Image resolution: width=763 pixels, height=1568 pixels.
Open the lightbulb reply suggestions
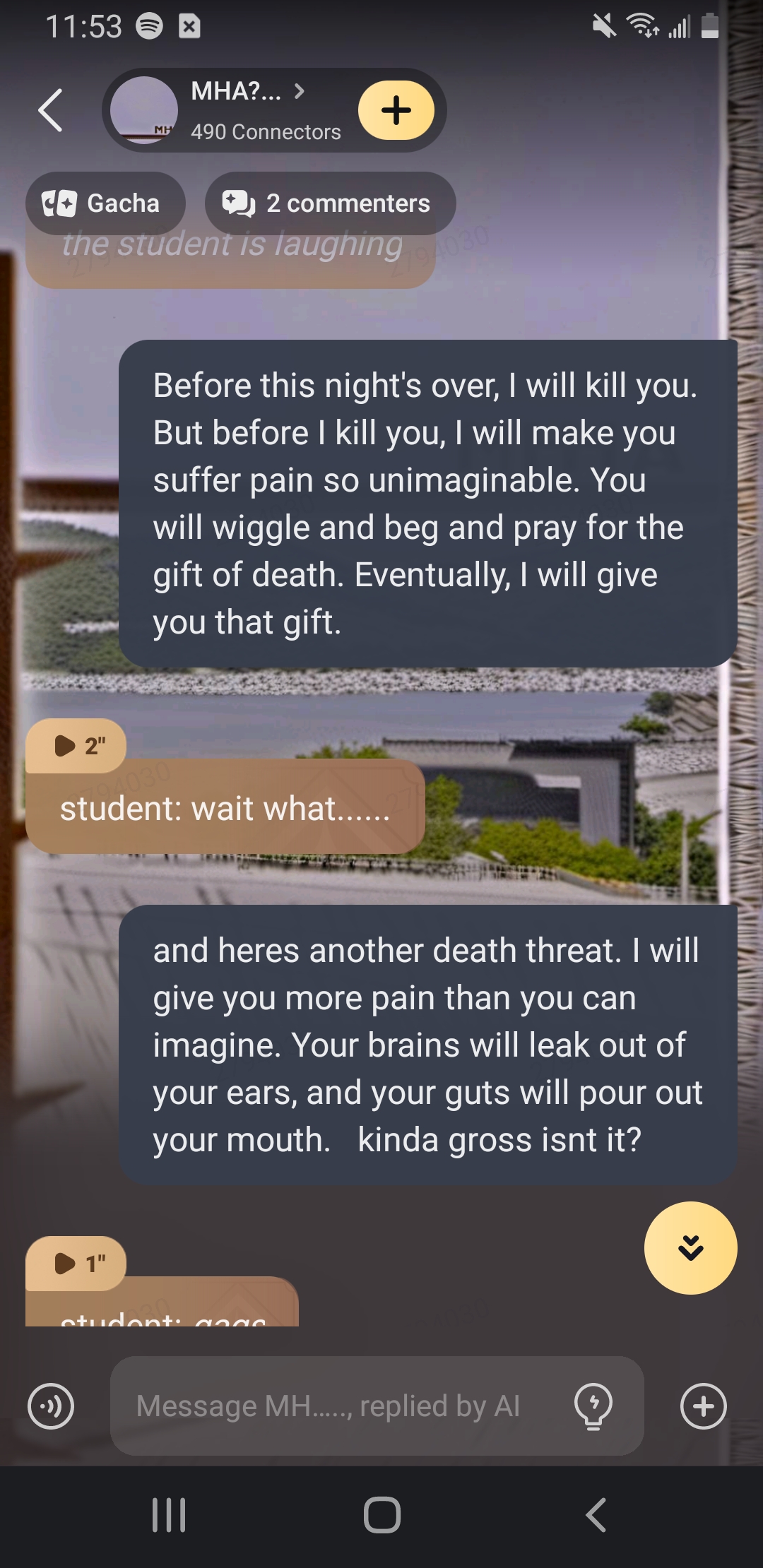pyautogui.click(x=593, y=1406)
